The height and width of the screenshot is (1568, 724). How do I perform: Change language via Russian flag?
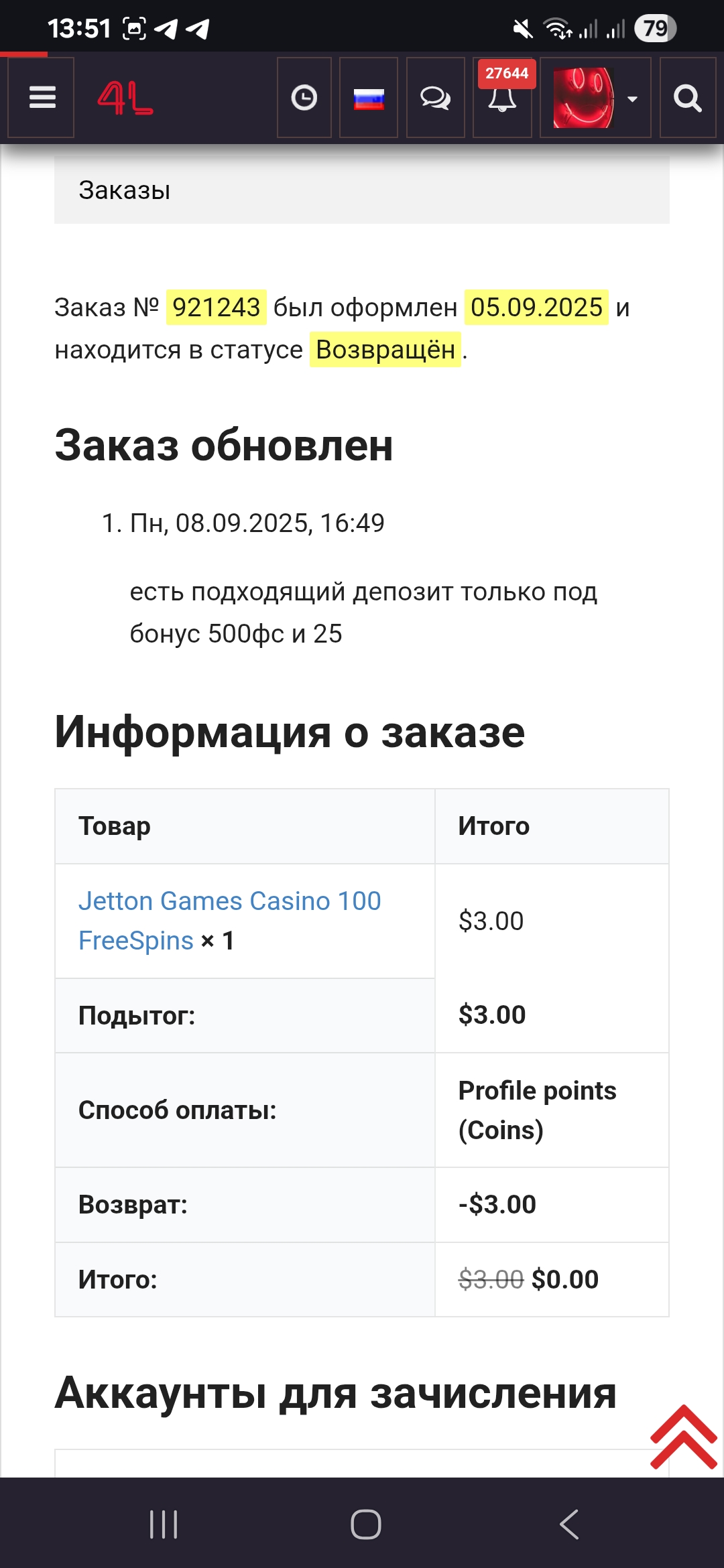(x=369, y=98)
